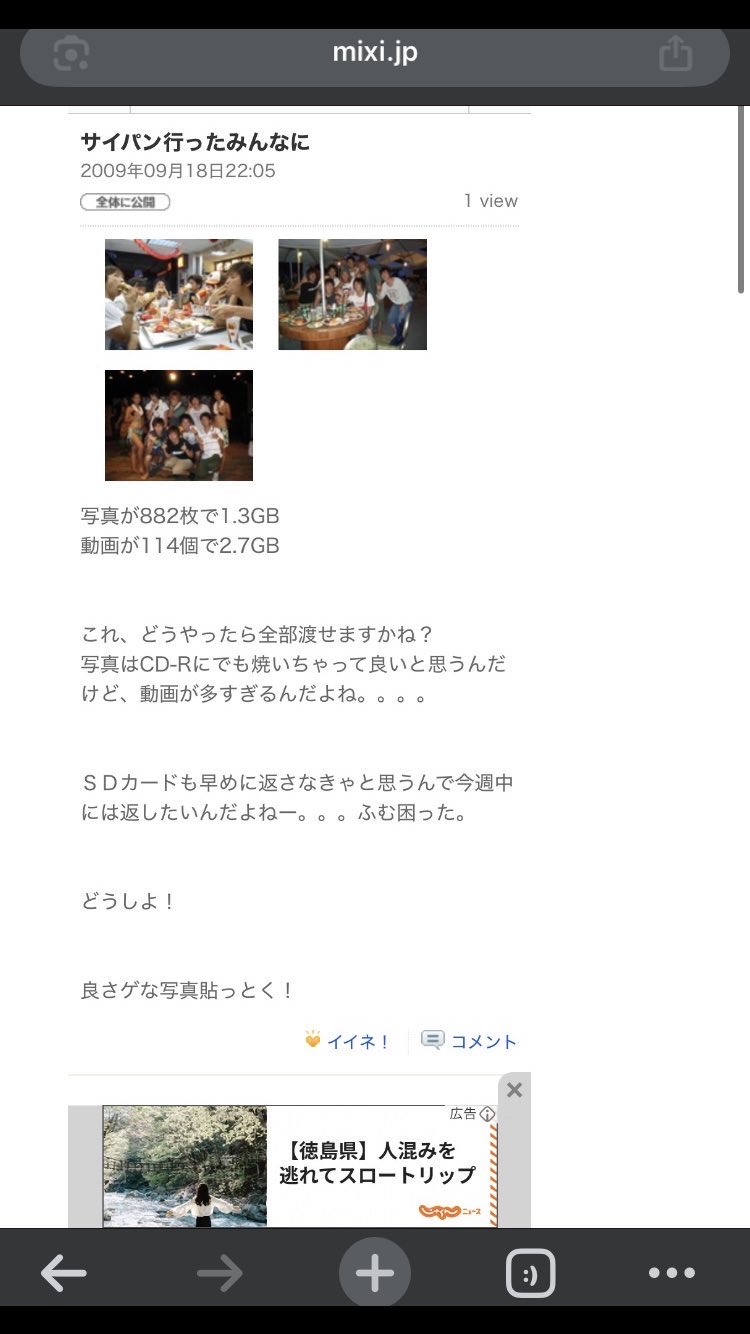This screenshot has width=750, height=1334.
Task: Tap the mixi.jp address bar
Action: (x=374, y=53)
